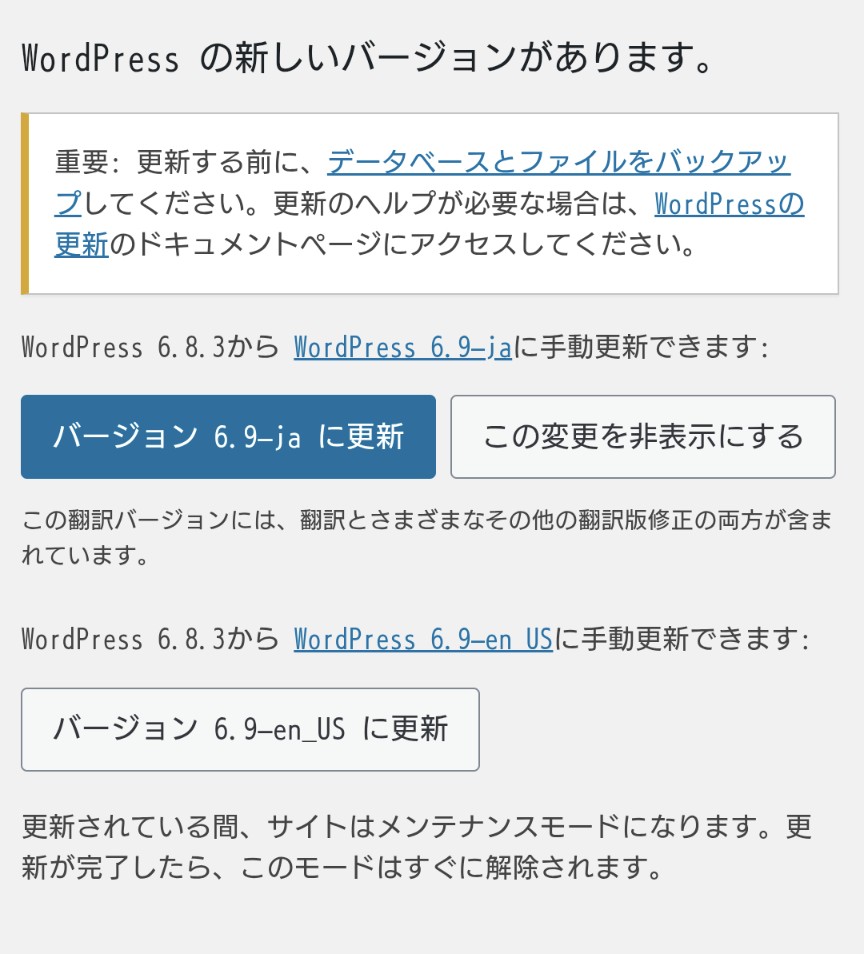The height and width of the screenshot is (954, 864).
Task: Open the WordPressの更新 documentation link
Action: (728, 204)
